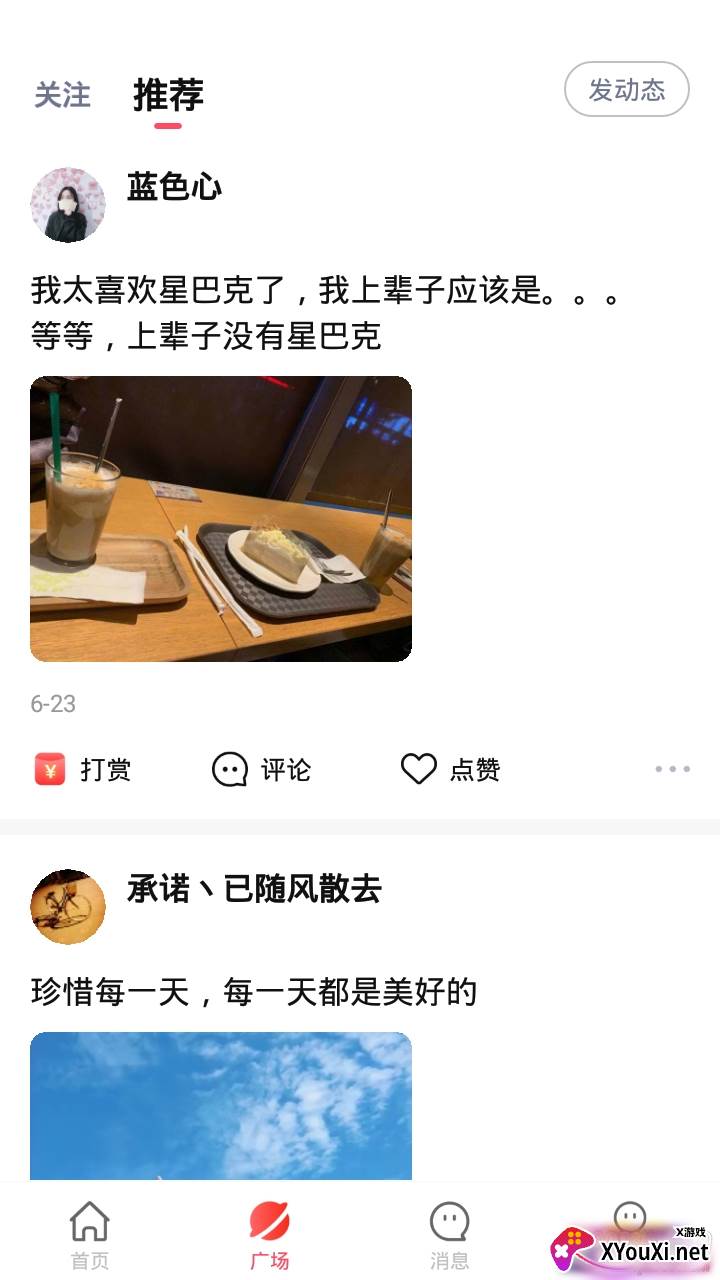Open 评论 on 蓝色心's post

coord(262,769)
